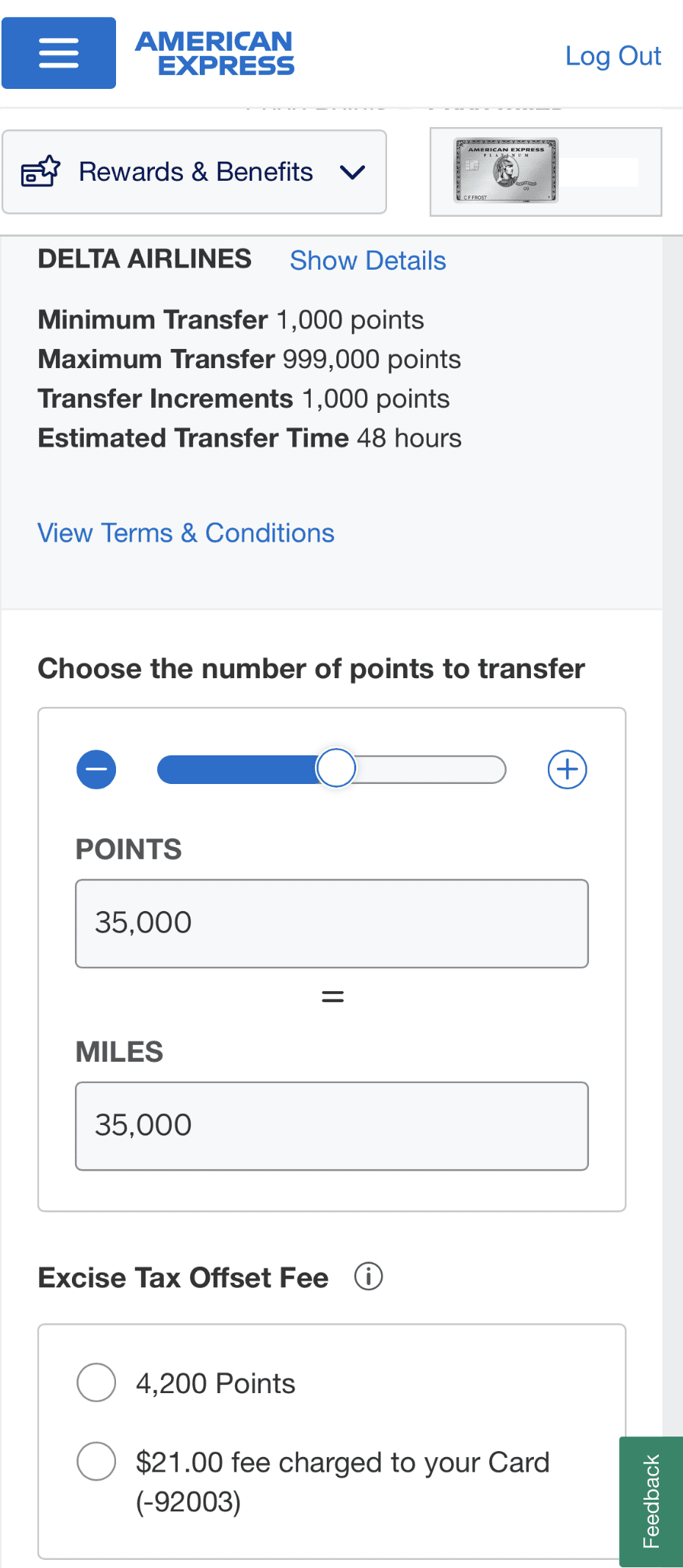The height and width of the screenshot is (1568, 683).
Task: Select the 4,200 Points option
Action: click(x=214, y=1382)
